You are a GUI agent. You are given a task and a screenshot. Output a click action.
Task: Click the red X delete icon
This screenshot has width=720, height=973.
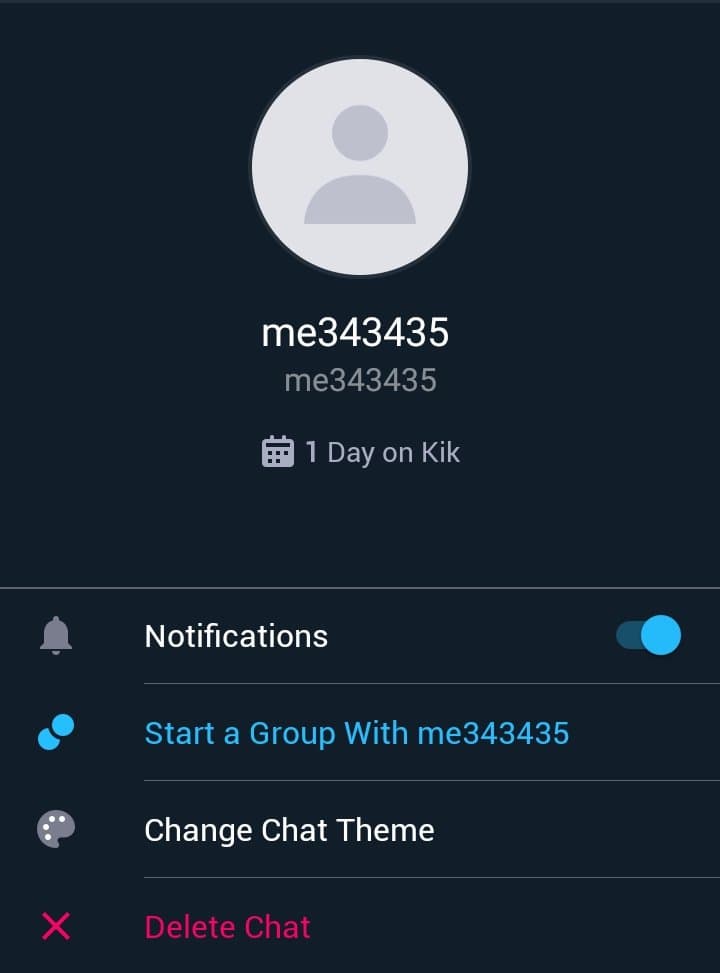click(x=55, y=926)
